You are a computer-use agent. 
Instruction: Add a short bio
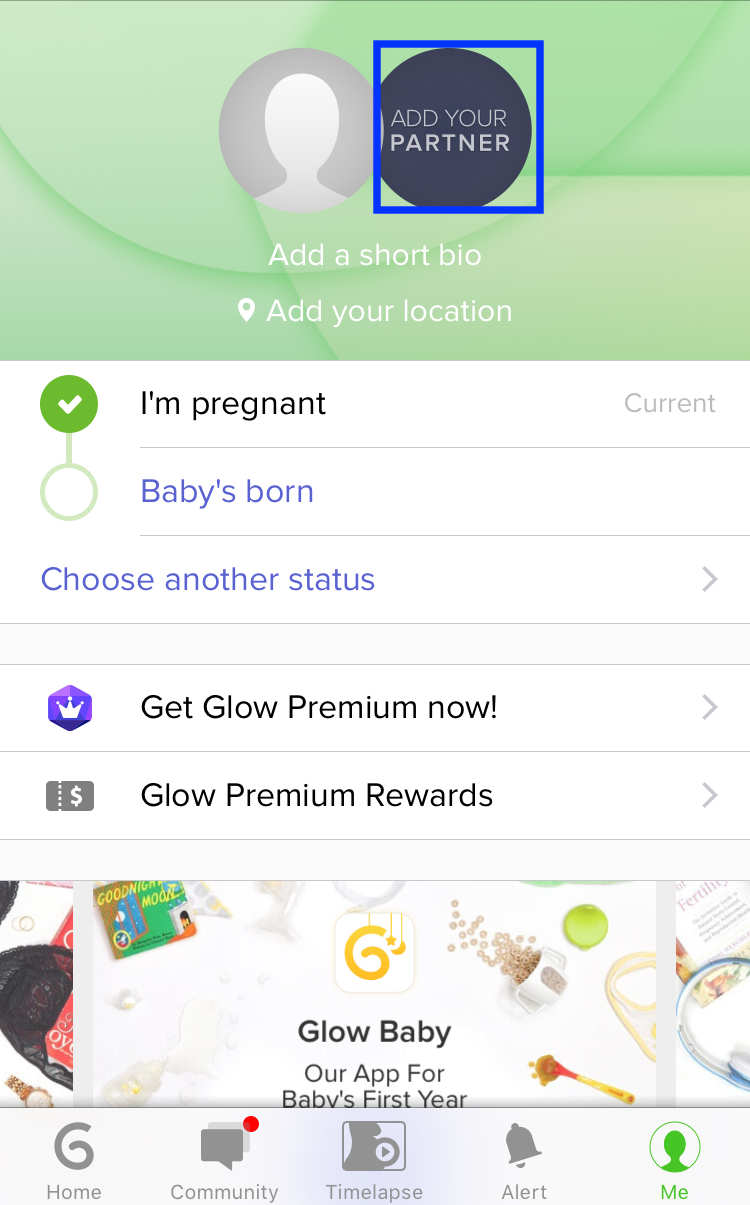[x=375, y=255]
